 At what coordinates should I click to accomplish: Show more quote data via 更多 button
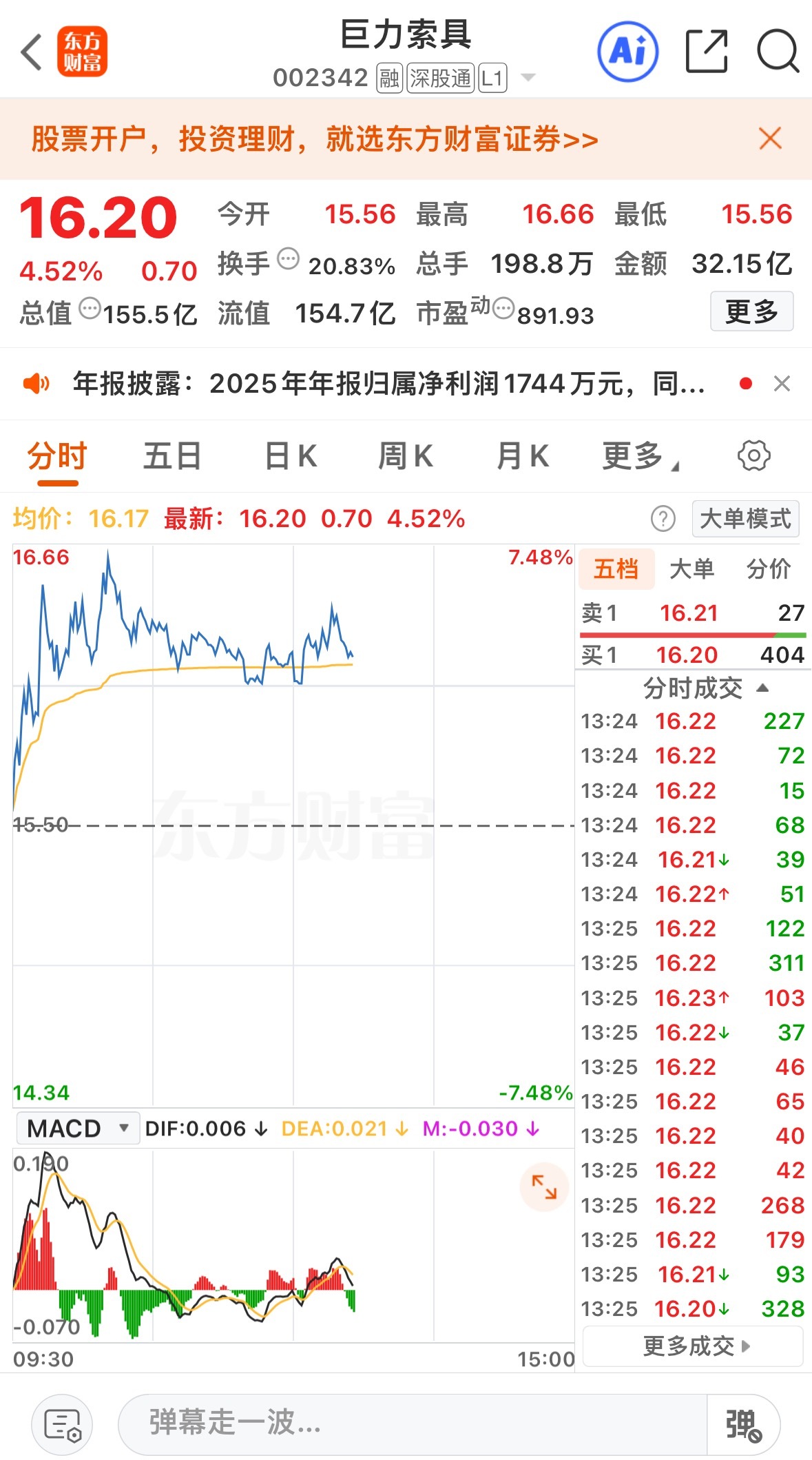click(x=751, y=311)
